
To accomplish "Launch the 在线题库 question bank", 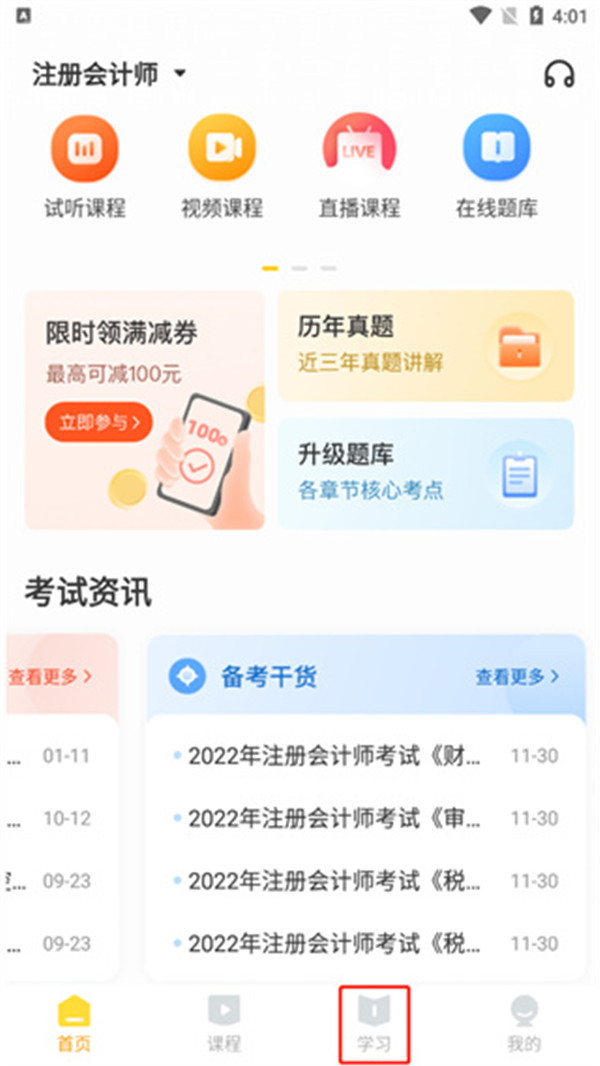I will (x=496, y=166).
